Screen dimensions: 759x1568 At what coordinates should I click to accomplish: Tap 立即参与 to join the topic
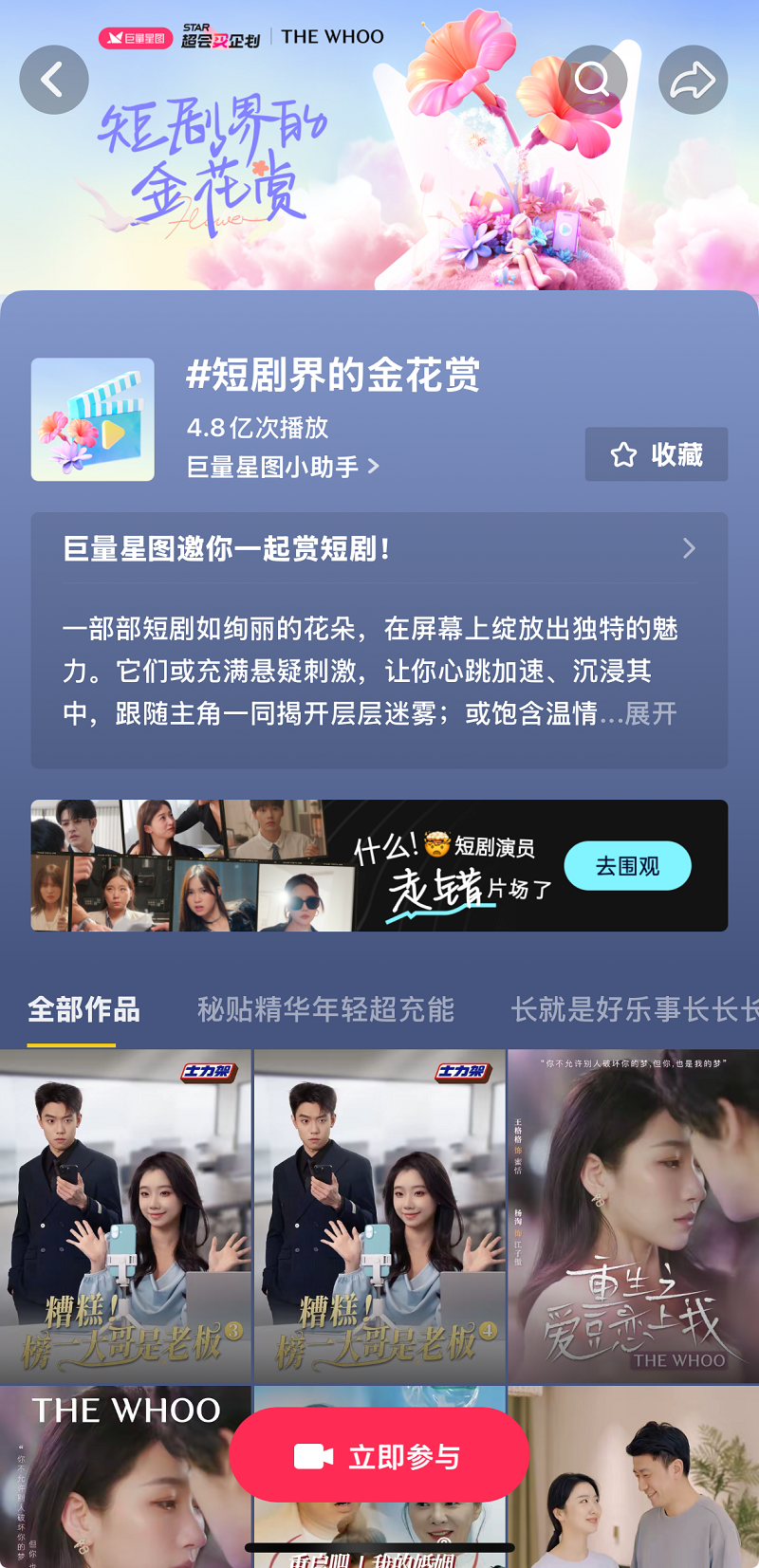coord(379,1455)
